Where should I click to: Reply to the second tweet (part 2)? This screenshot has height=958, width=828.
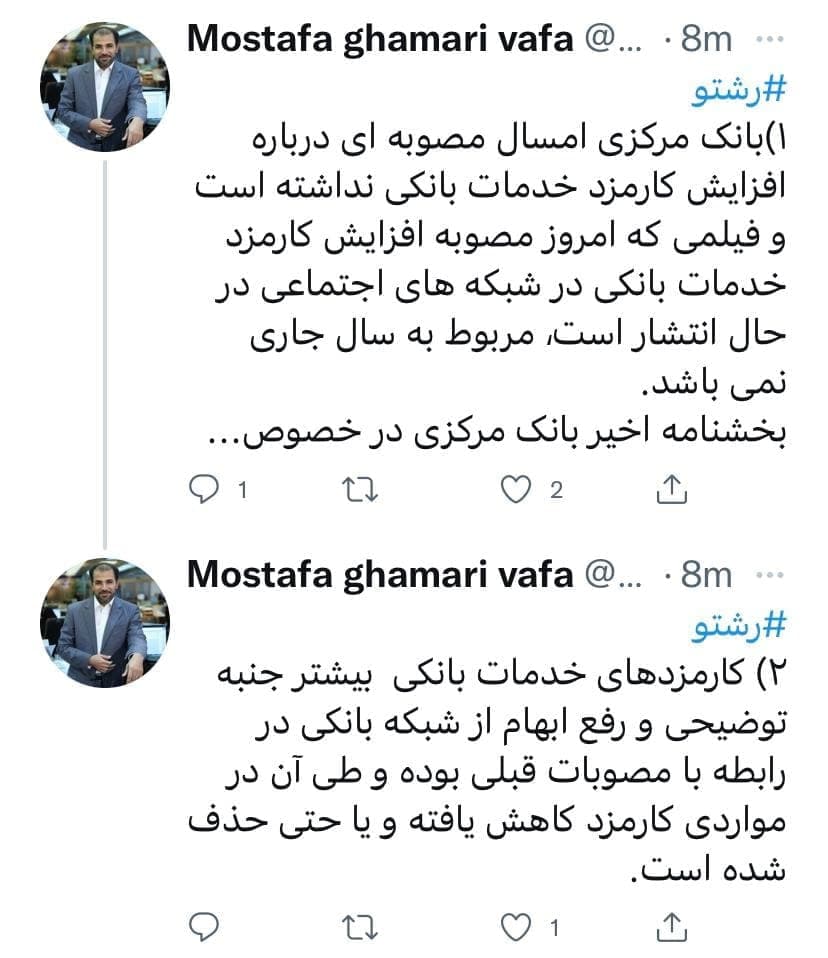[x=204, y=927]
